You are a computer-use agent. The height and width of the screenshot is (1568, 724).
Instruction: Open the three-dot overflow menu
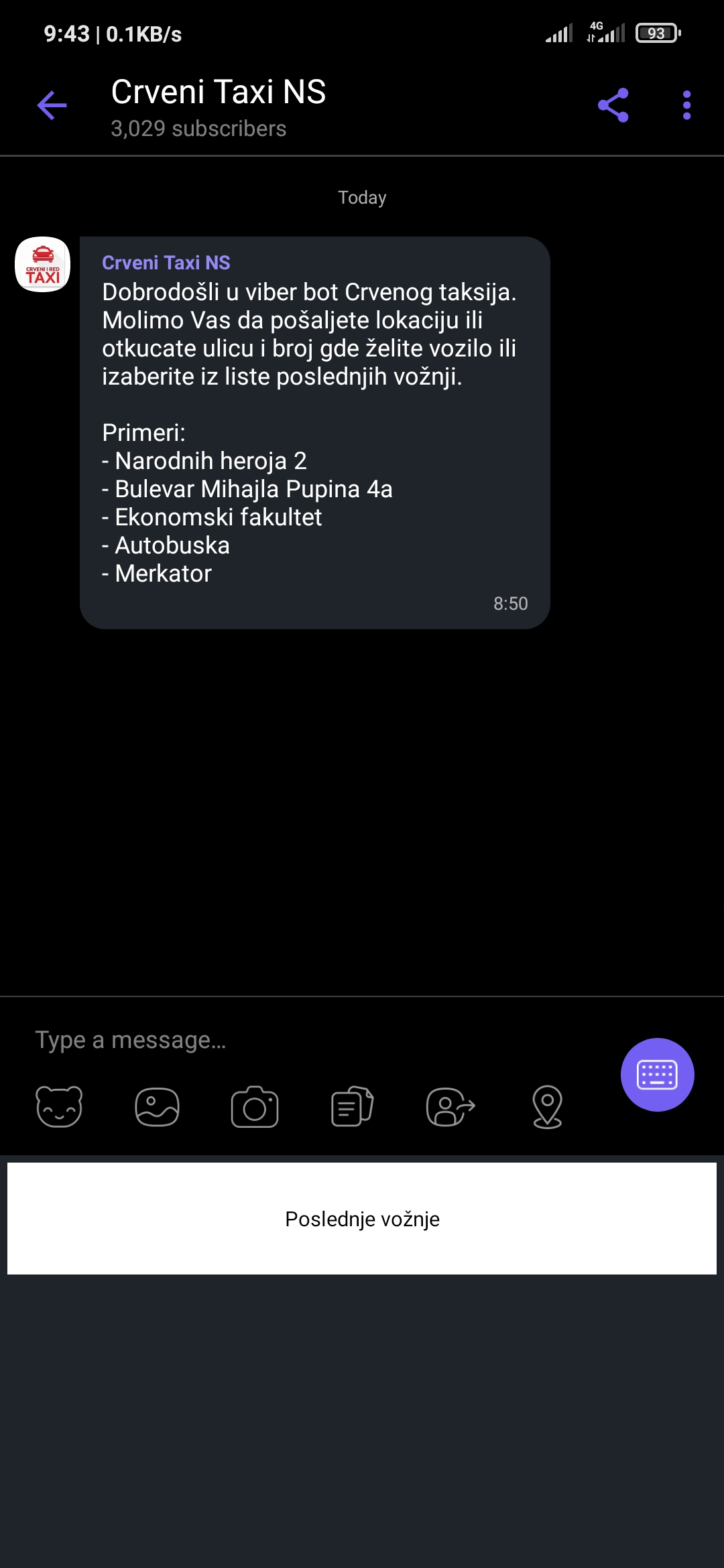686,105
